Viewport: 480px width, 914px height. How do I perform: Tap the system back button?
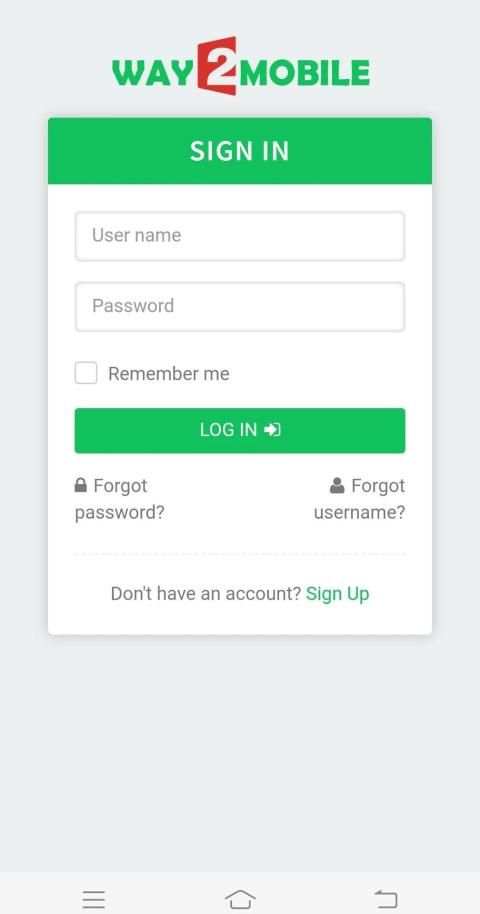click(x=386, y=899)
